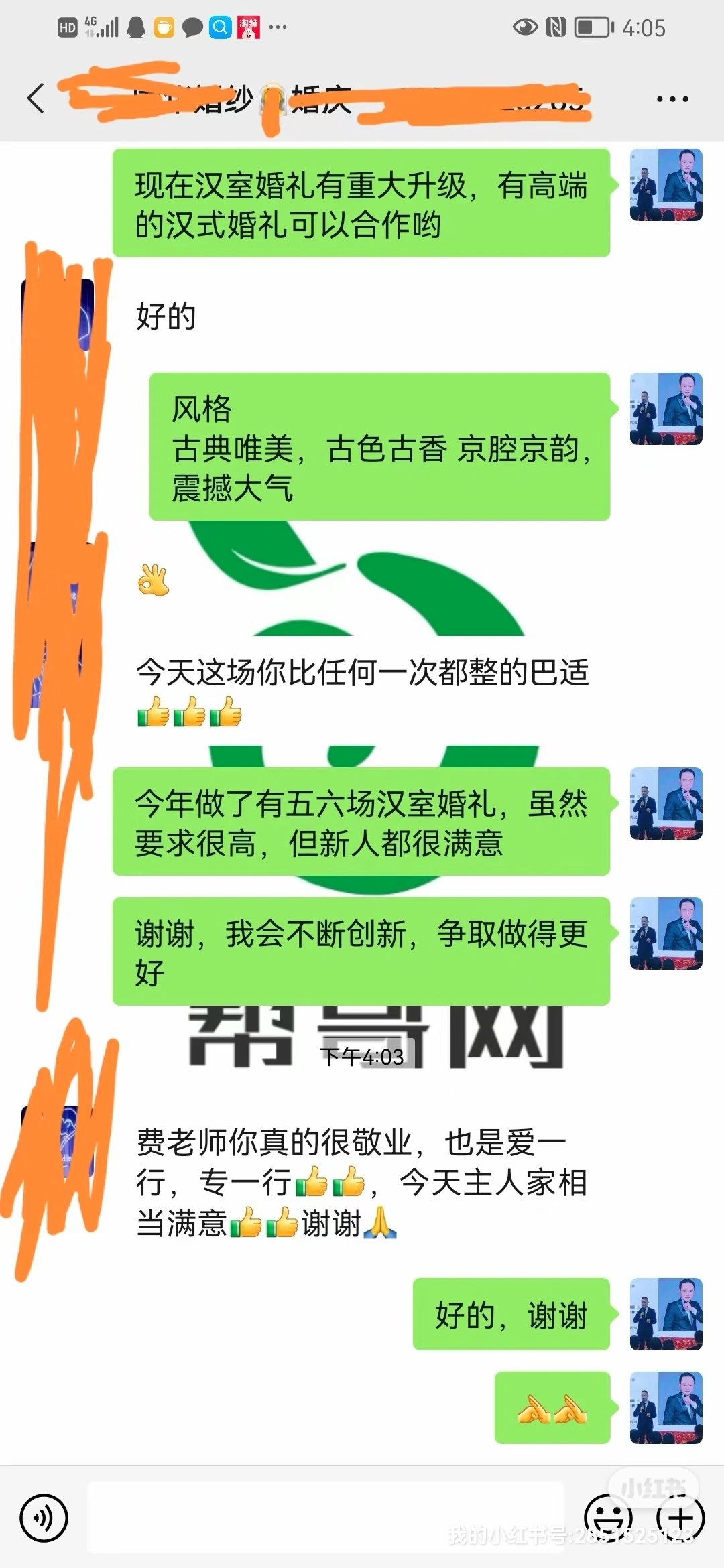
Task: Open the chat details three-dot menu
Action: point(672,99)
